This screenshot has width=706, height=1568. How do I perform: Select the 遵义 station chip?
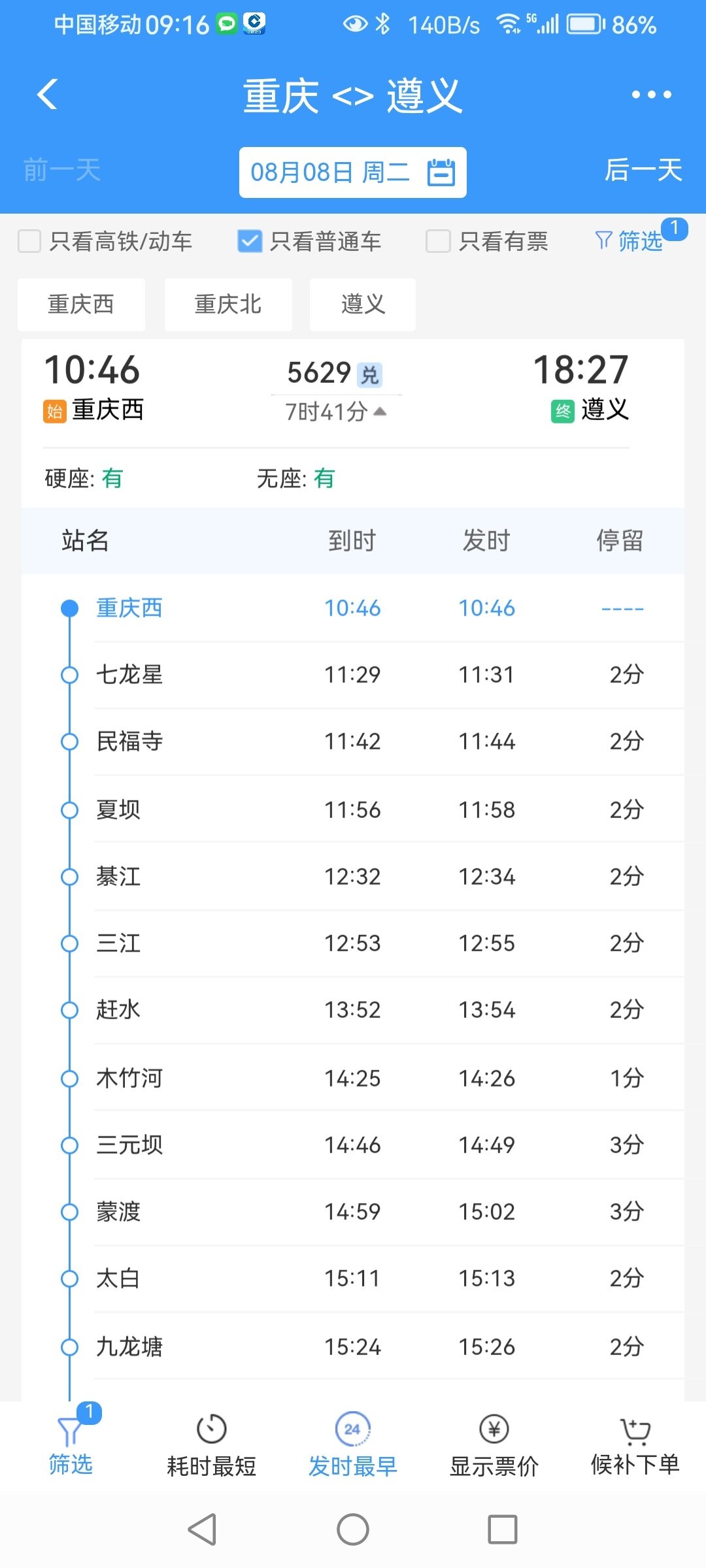tap(363, 304)
